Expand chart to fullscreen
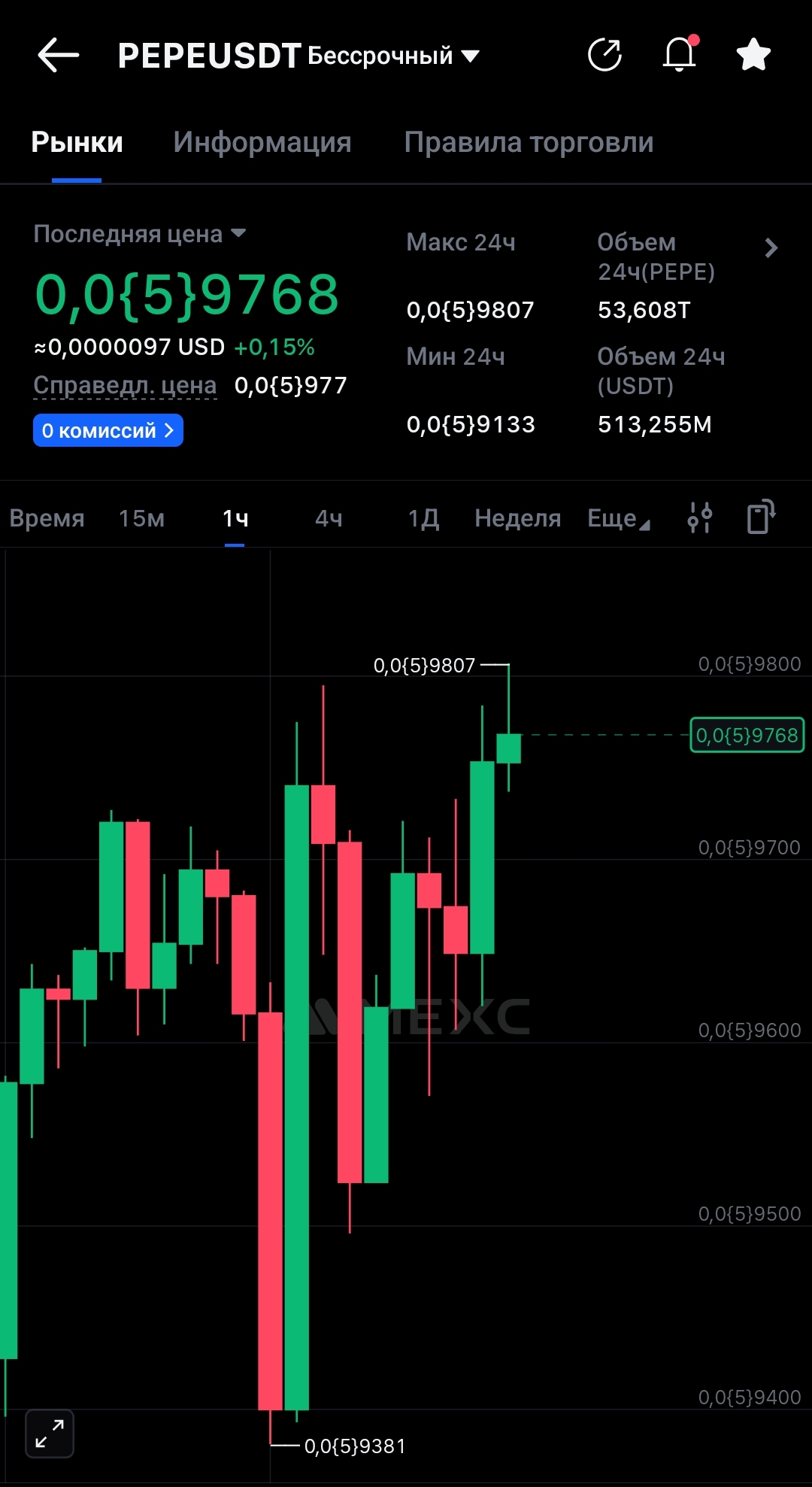 pos(50,1434)
